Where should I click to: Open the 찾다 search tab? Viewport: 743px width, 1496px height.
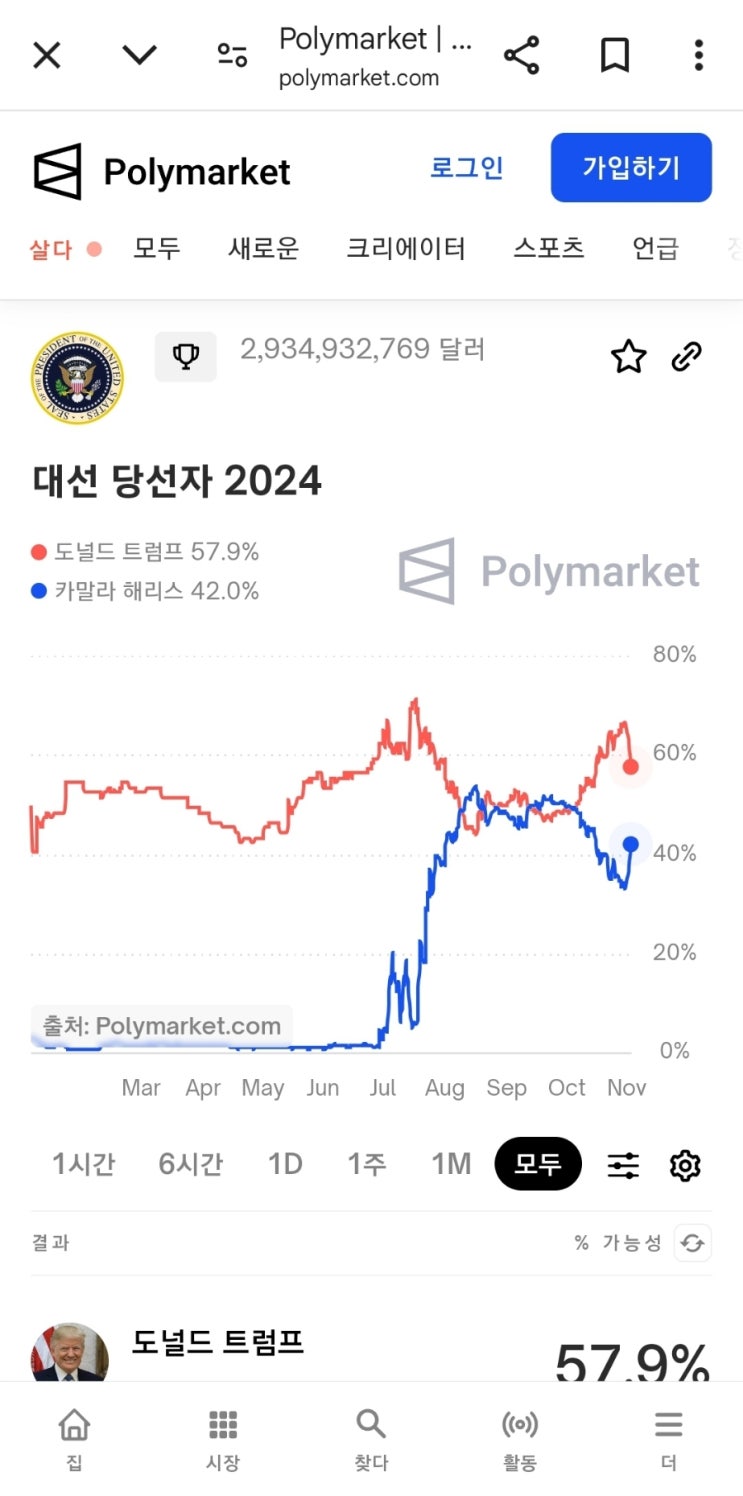[x=371, y=1440]
